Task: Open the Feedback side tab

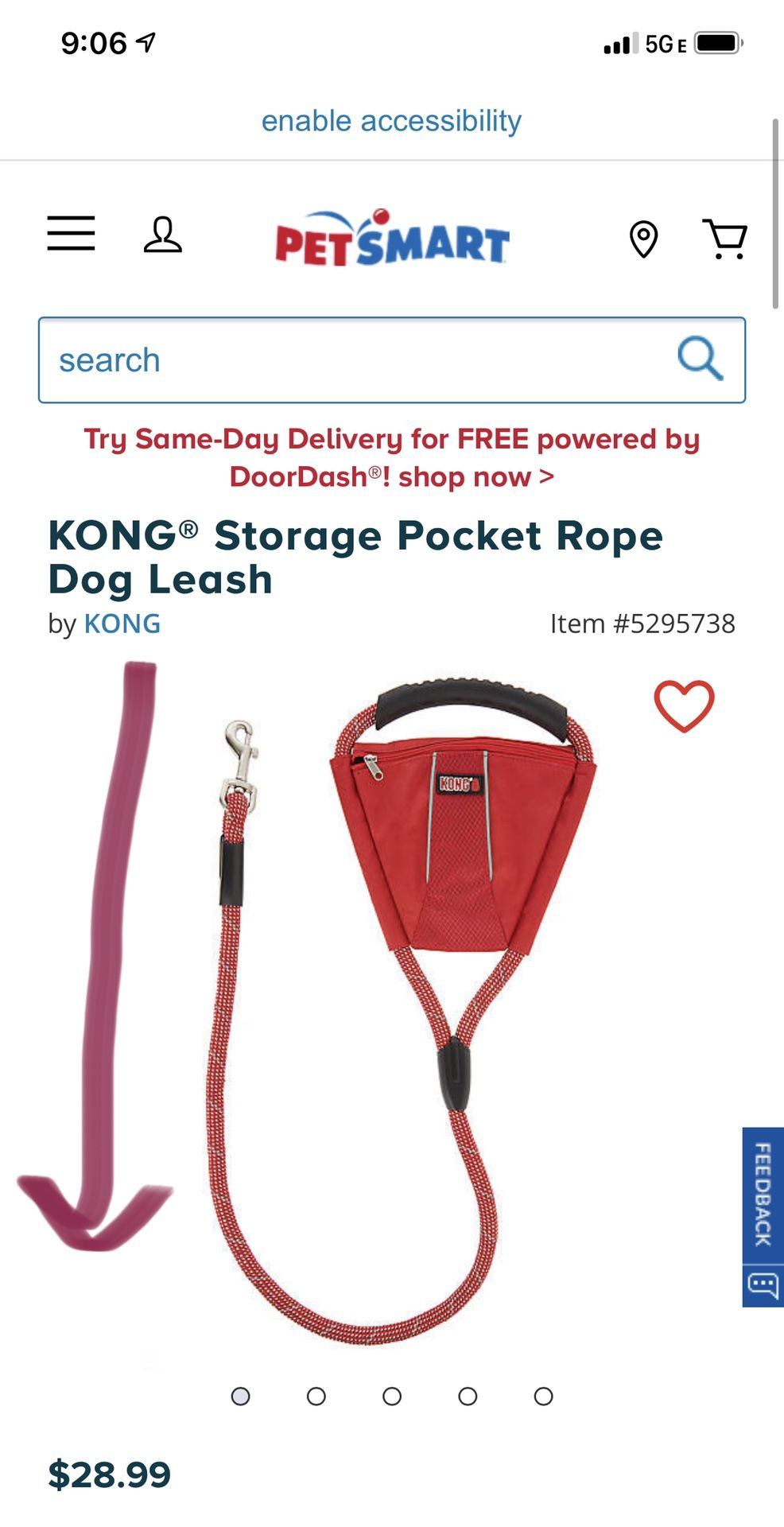Action: point(763,1217)
